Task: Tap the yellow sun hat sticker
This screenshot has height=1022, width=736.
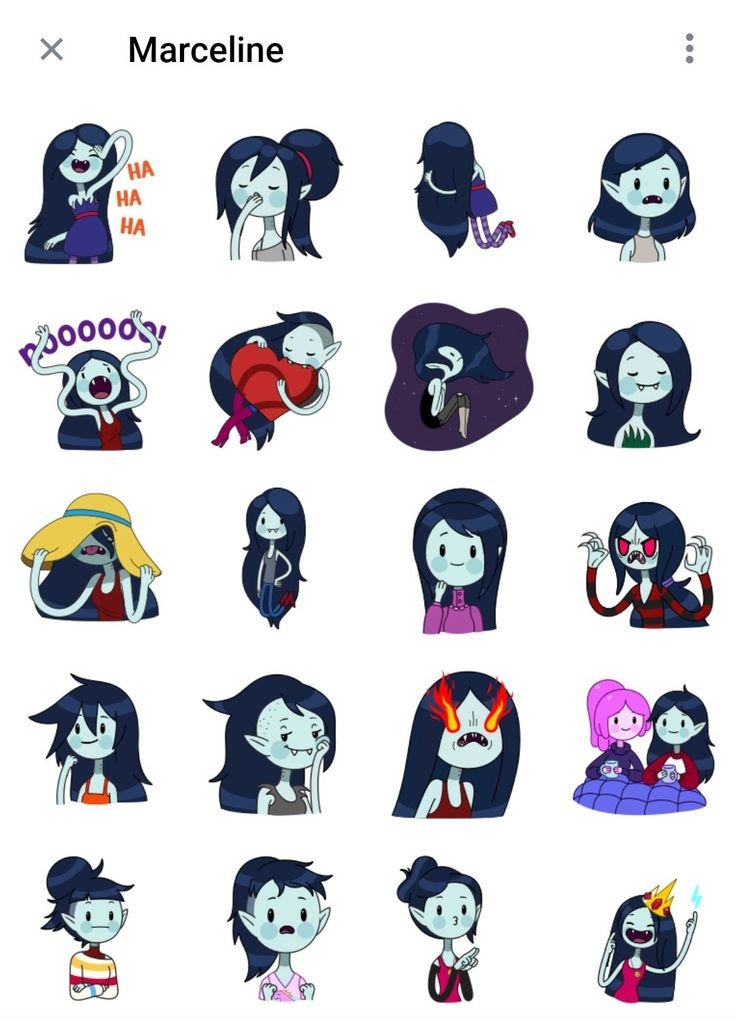Action: pyautogui.click(x=90, y=556)
